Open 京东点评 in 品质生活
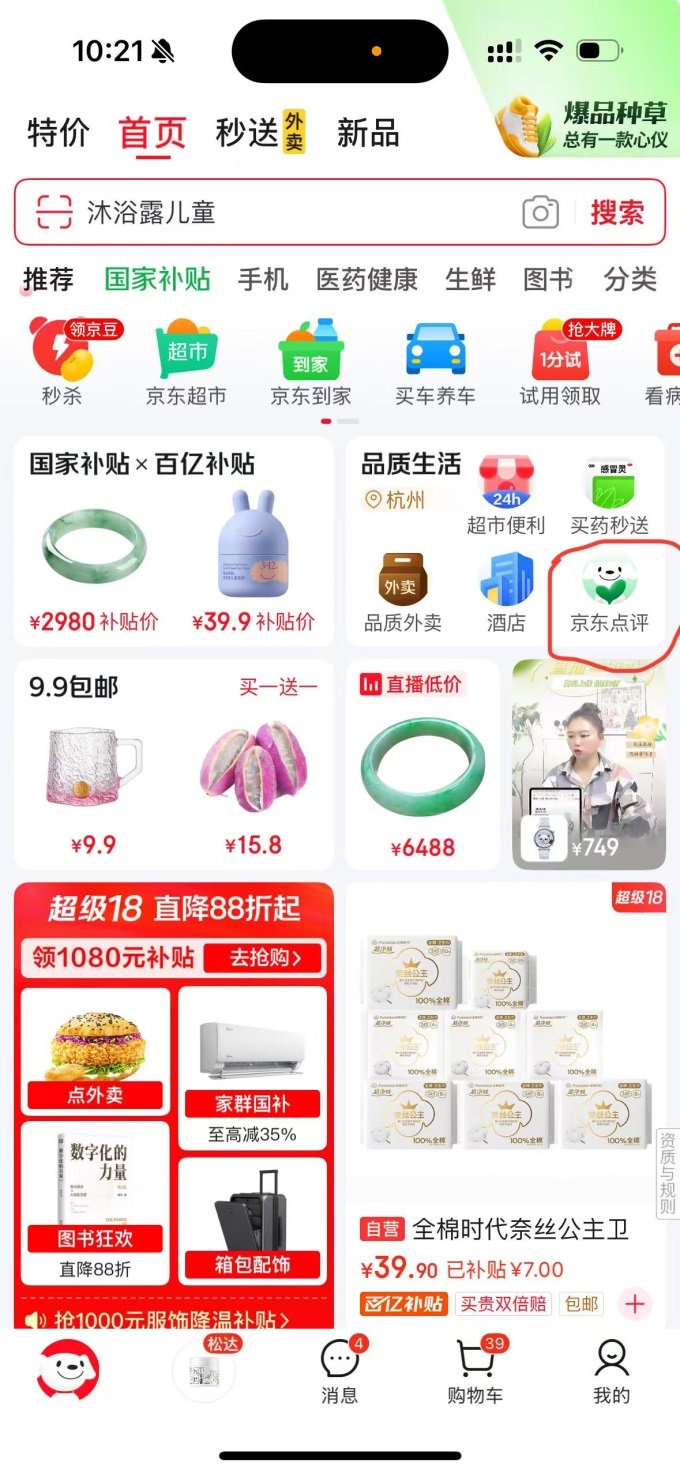This screenshot has width=680, height=1474. point(609,595)
